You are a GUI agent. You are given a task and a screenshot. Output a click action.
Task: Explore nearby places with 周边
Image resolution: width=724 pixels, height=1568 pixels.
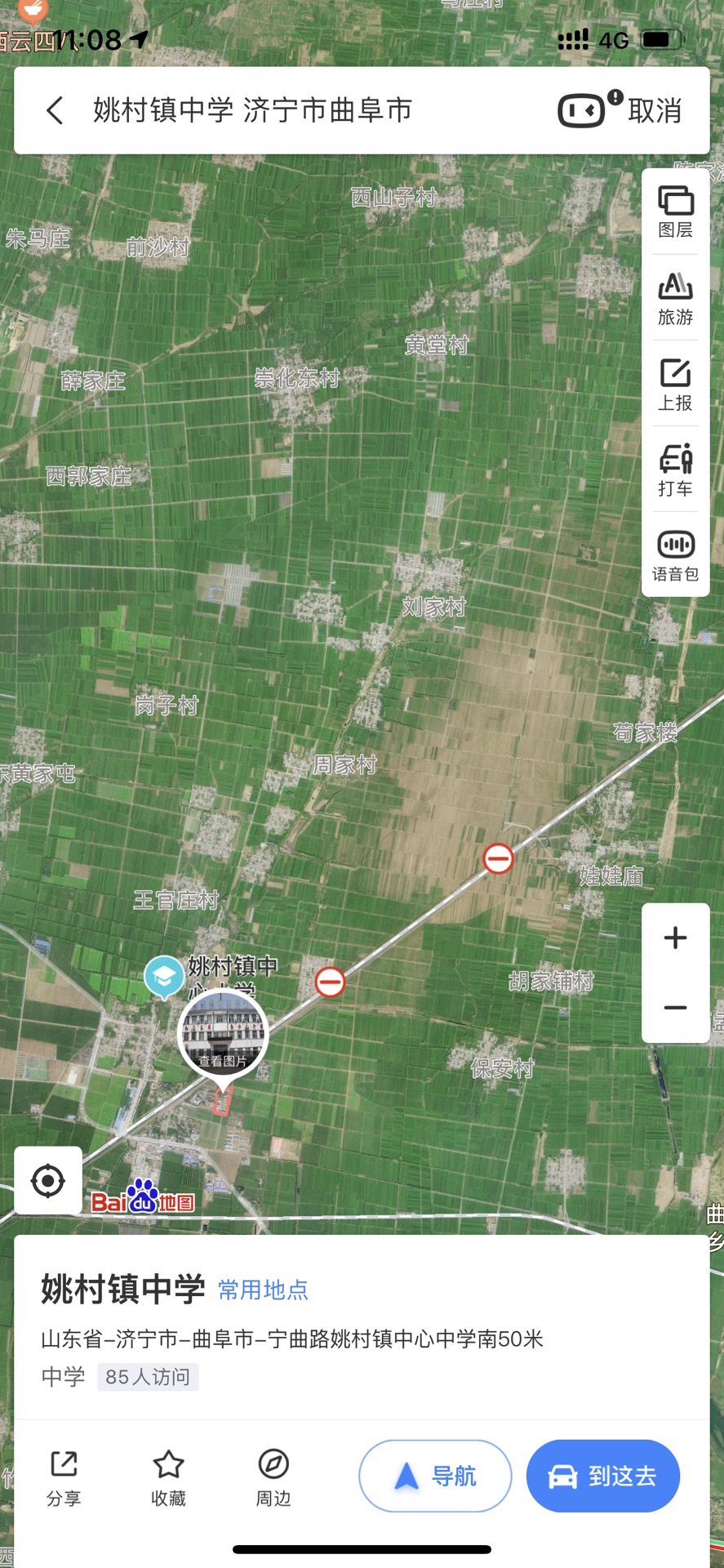[273, 1478]
